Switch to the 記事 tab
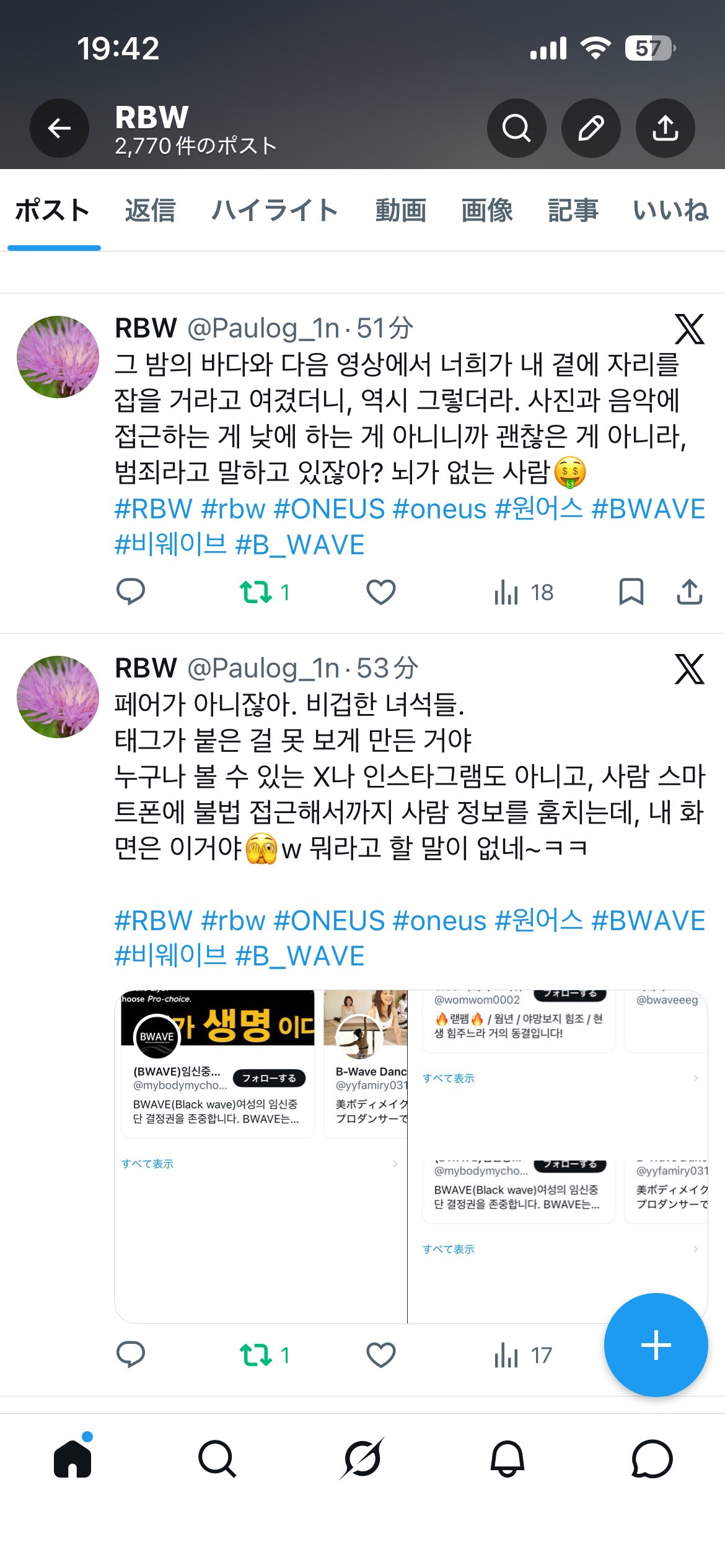725x1568 pixels. [x=573, y=211]
